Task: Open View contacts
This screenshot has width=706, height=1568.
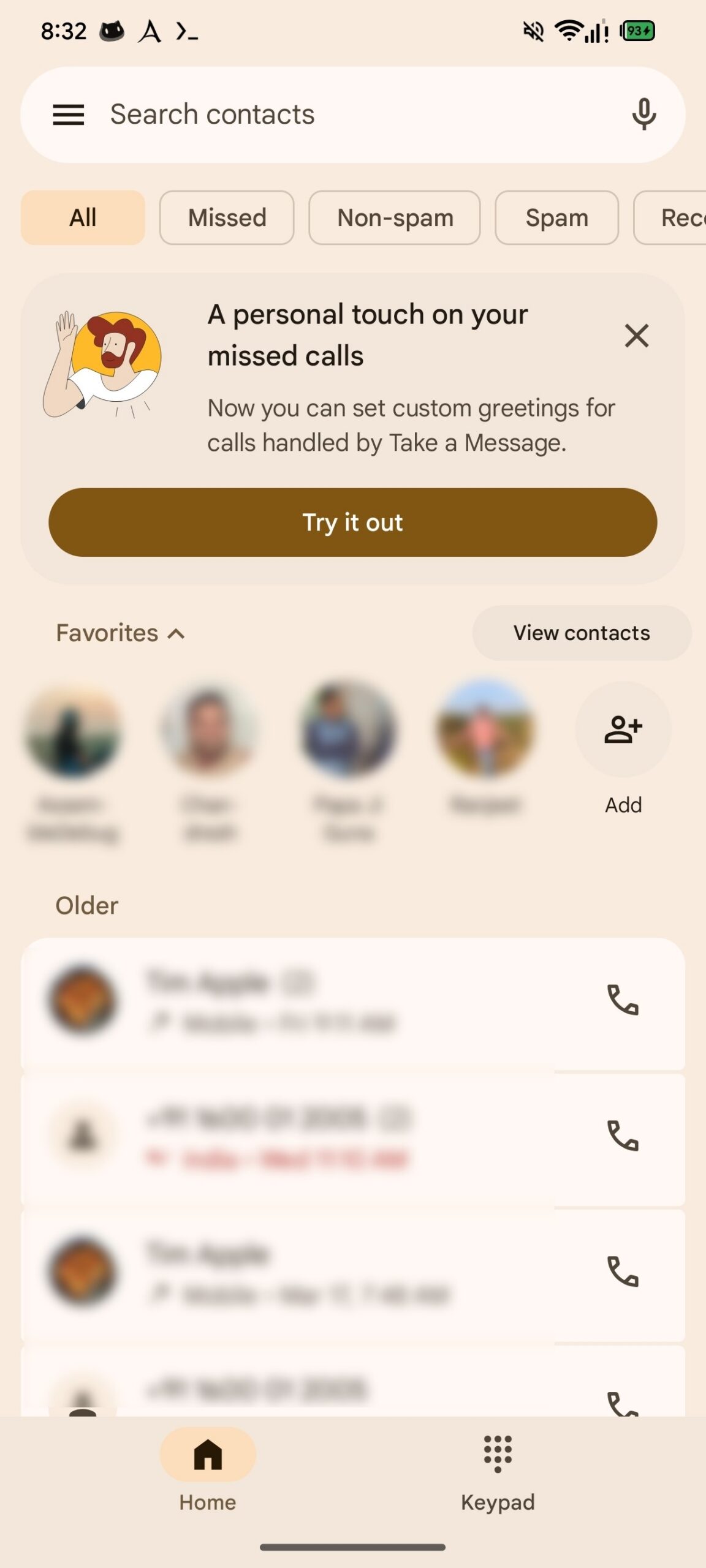Action: coord(581,633)
